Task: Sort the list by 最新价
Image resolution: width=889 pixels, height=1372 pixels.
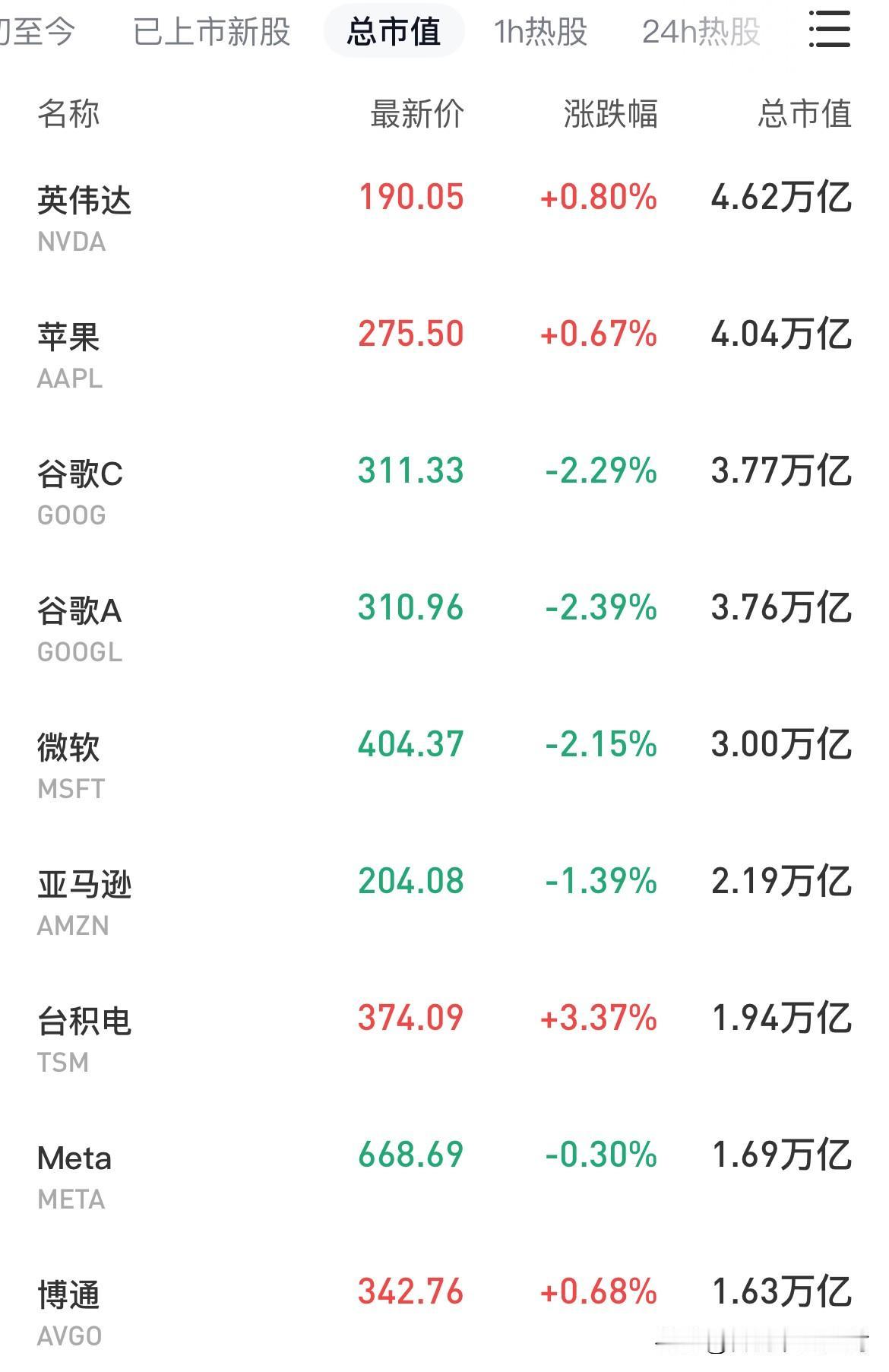Action: click(x=416, y=114)
